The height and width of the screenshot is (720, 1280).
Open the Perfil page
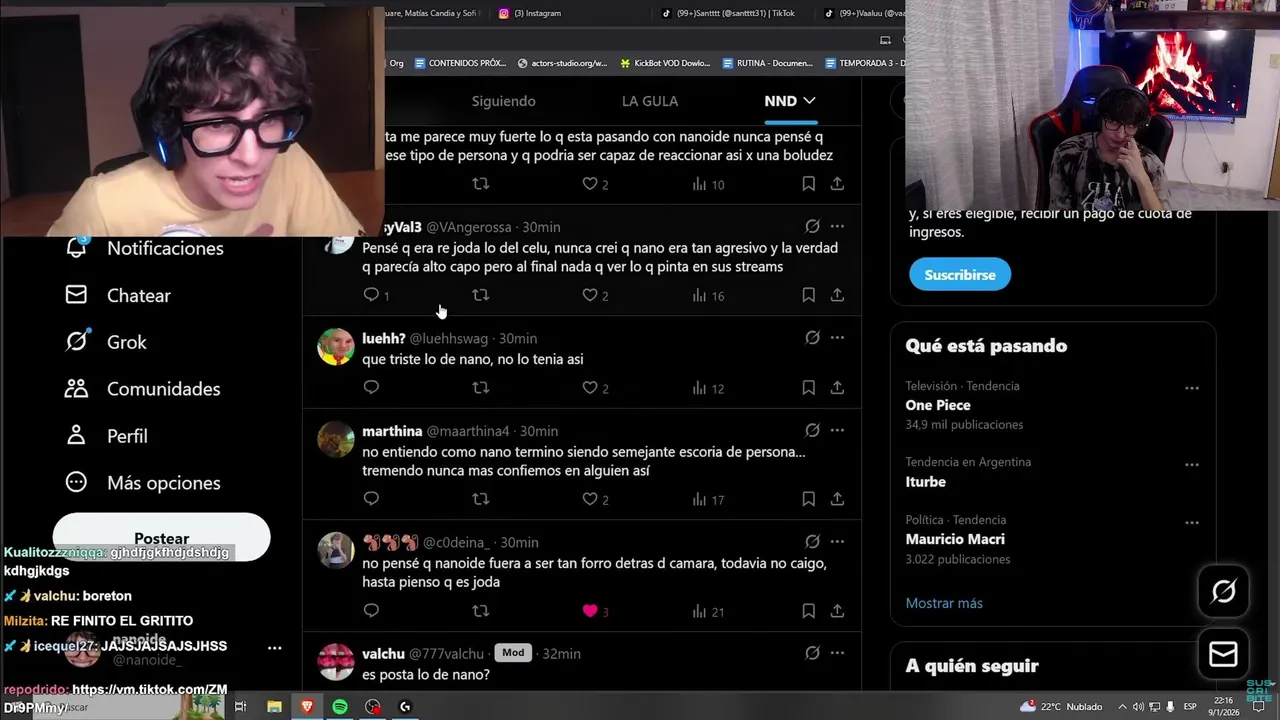[x=126, y=436]
